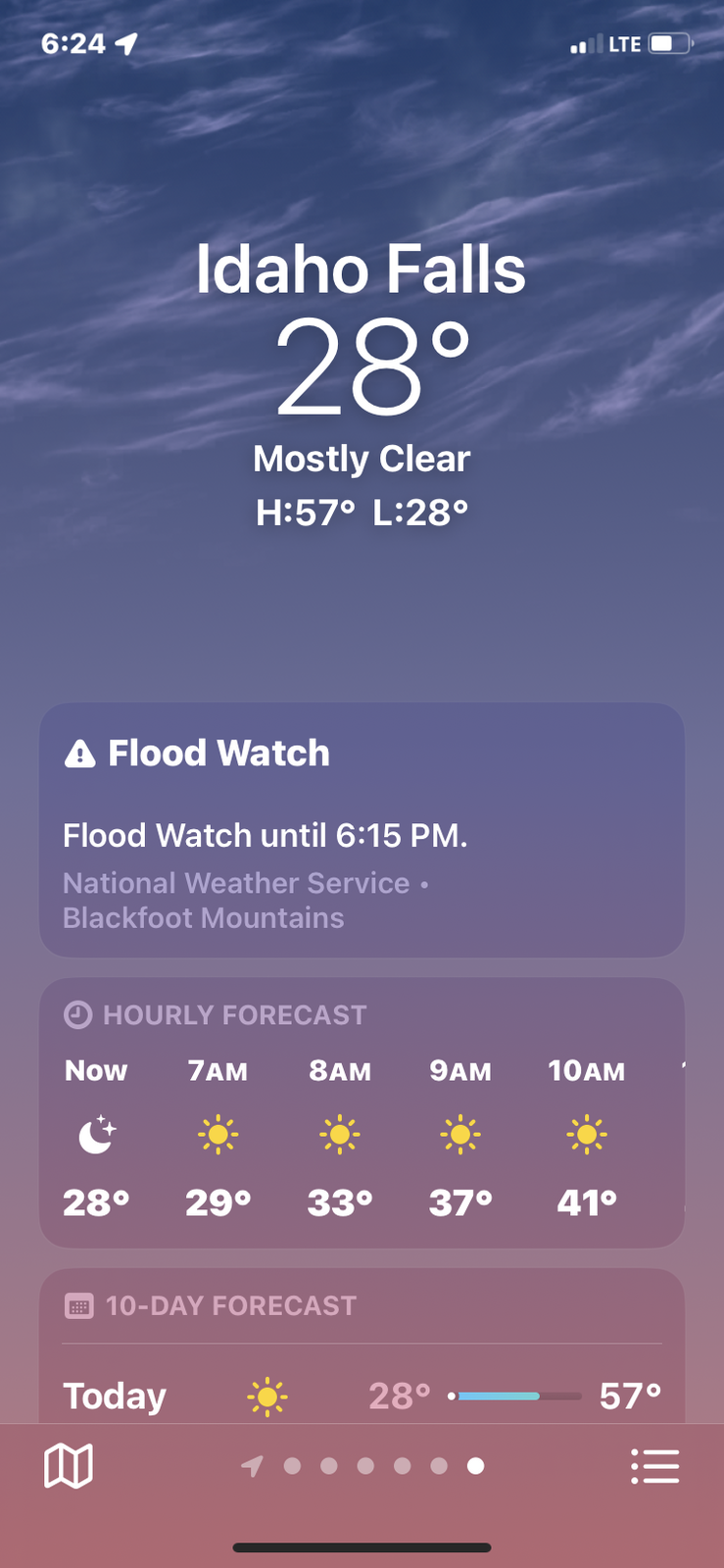Image resolution: width=724 pixels, height=1568 pixels.
Task: Open the weather map
Action: (x=69, y=1466)
